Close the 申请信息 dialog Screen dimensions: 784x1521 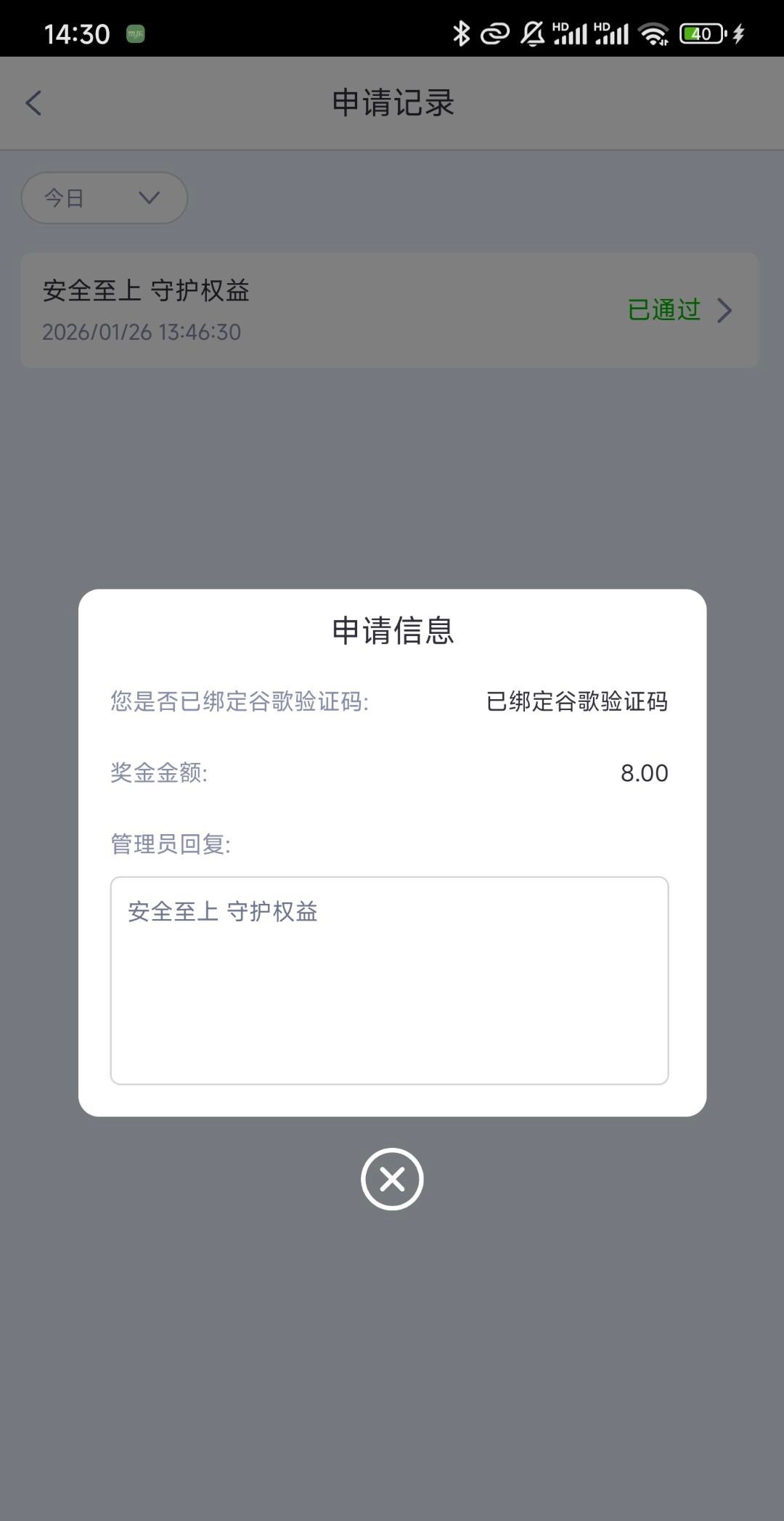[392, 1178]
